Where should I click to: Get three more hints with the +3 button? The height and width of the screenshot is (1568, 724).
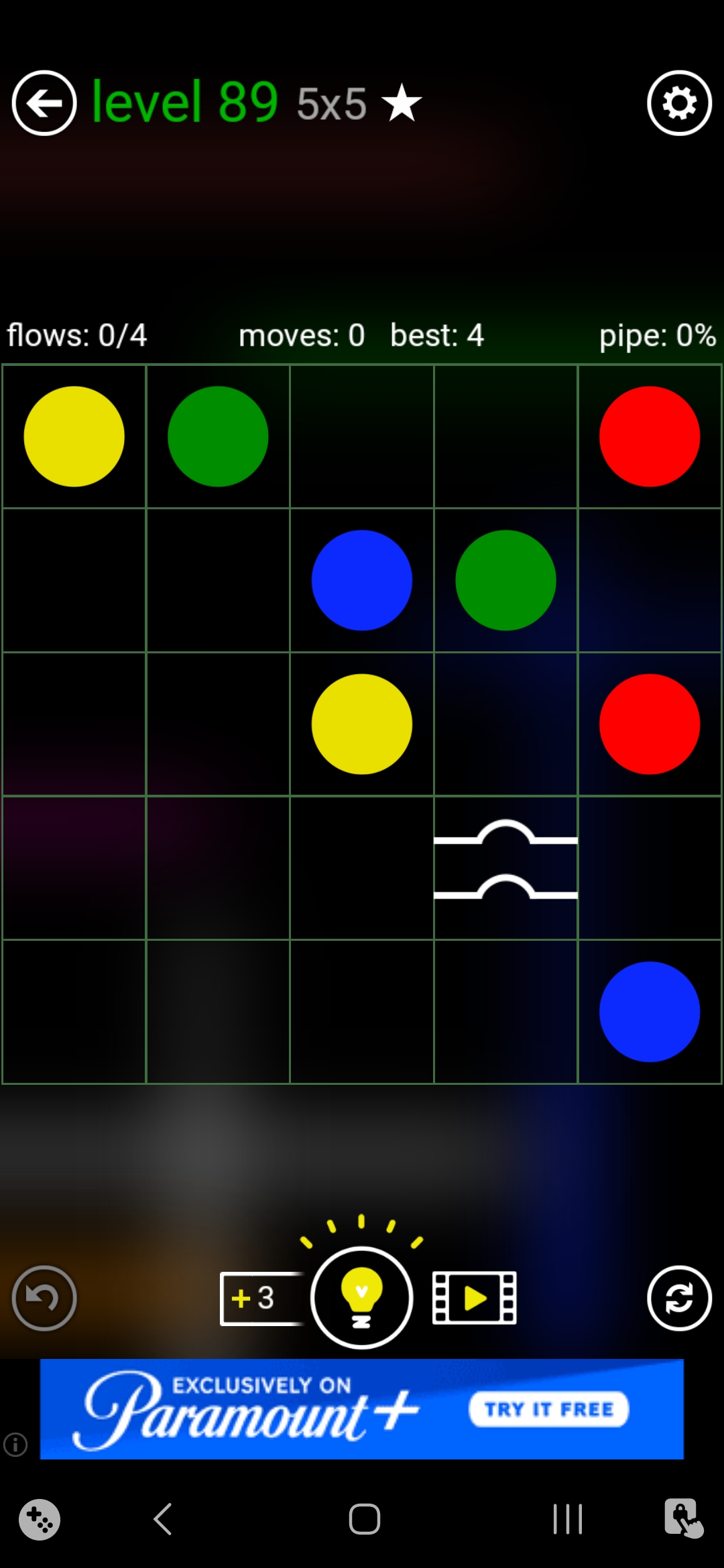click(x=258, y=1298)
